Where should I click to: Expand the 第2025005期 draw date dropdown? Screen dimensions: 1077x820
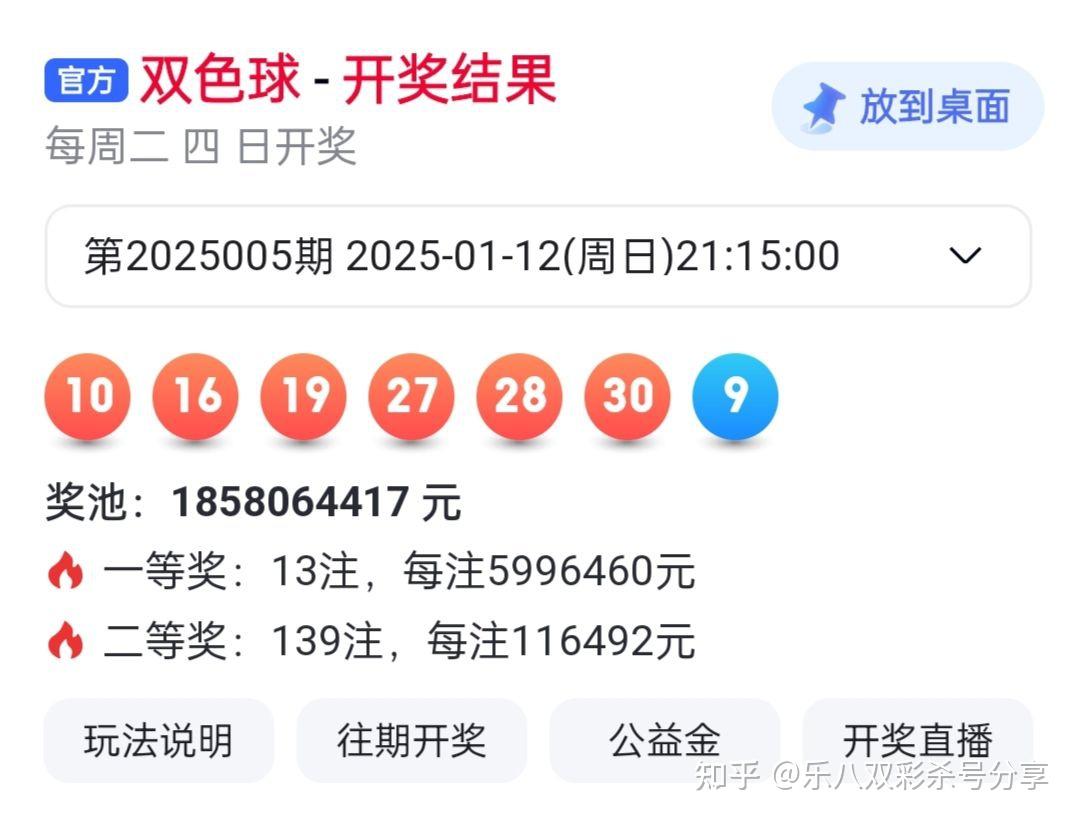[538, 257]
